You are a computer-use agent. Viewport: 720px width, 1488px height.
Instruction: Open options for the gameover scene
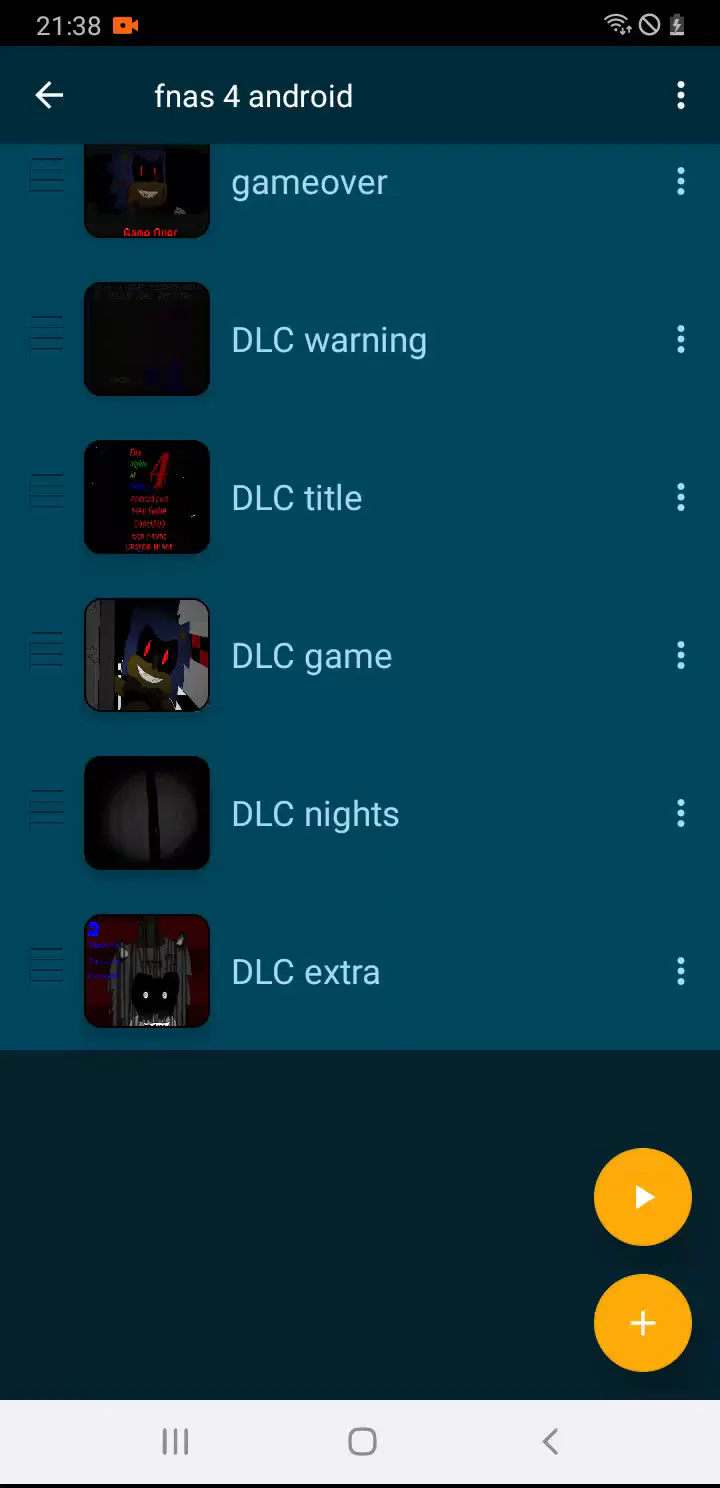[681, 182]
